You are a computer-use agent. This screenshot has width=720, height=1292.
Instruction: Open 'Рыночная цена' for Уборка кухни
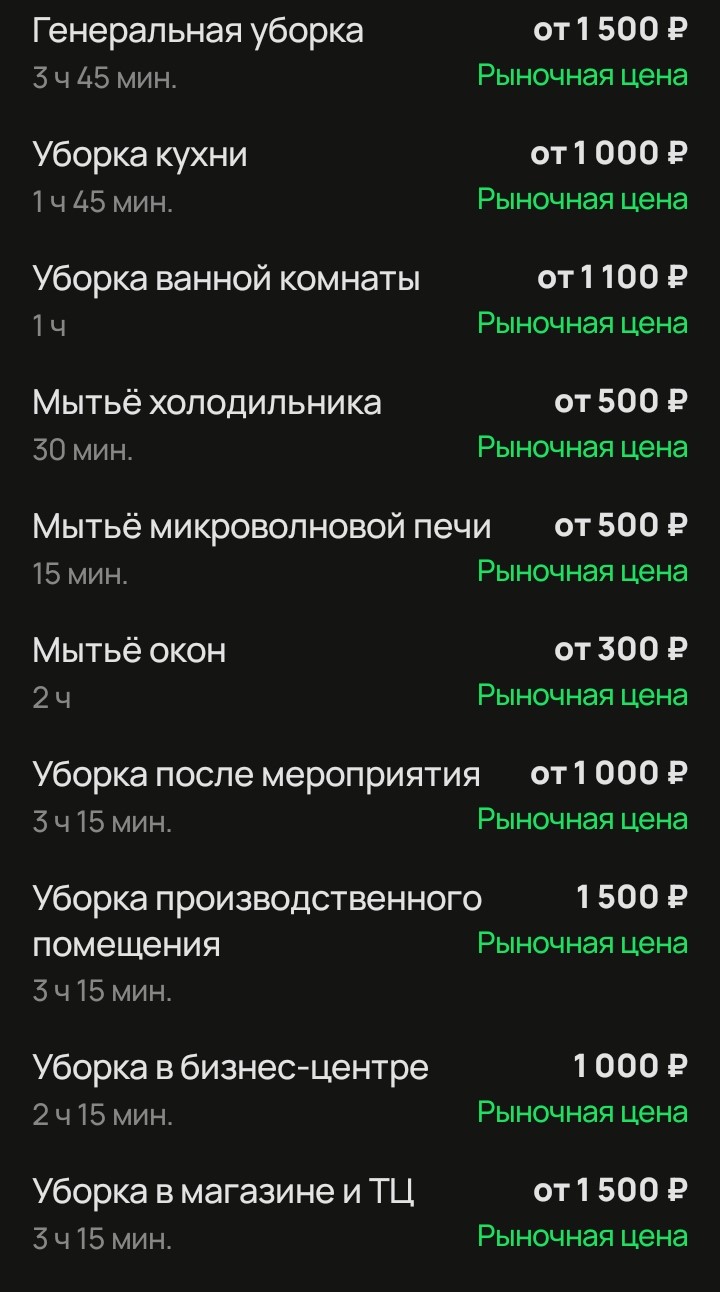pos(582,200)
